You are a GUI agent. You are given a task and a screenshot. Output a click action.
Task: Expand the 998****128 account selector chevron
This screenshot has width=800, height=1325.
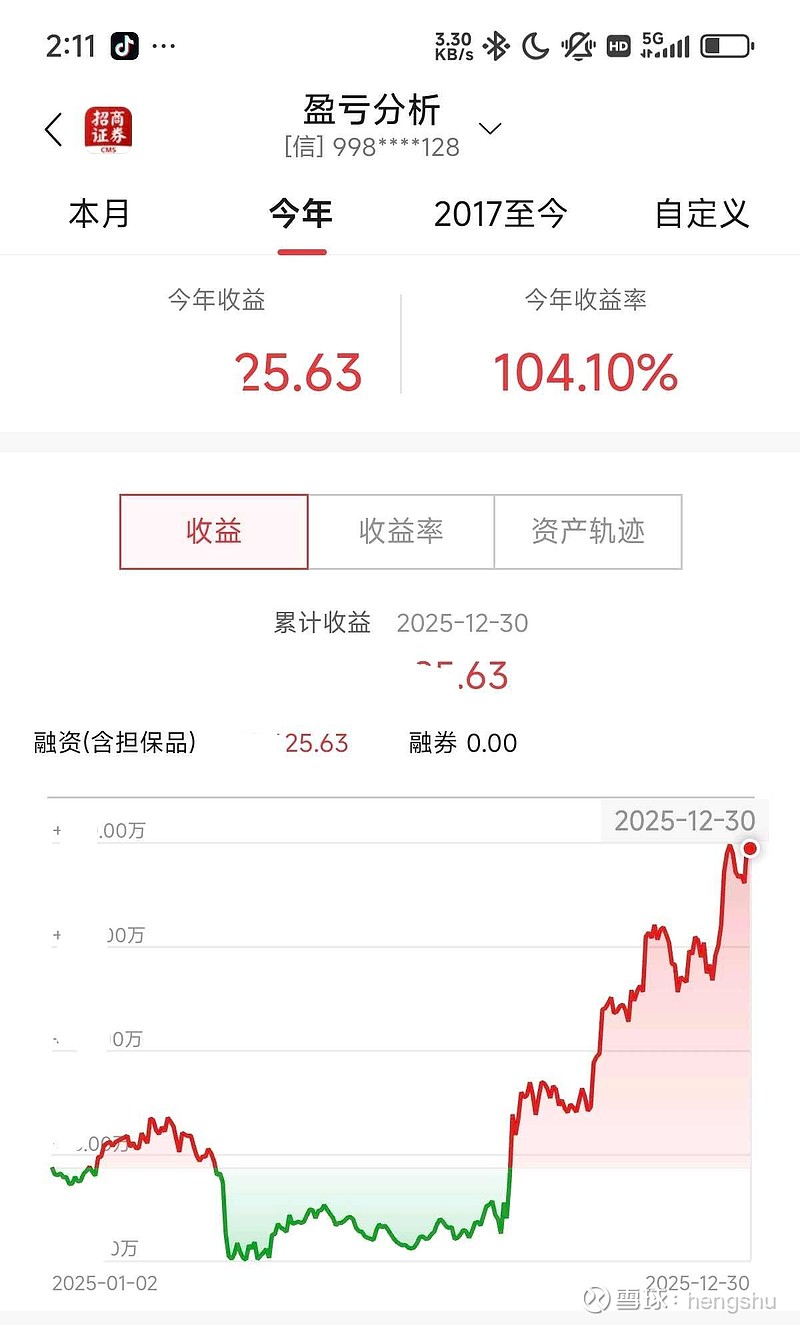tap(489, 129)
